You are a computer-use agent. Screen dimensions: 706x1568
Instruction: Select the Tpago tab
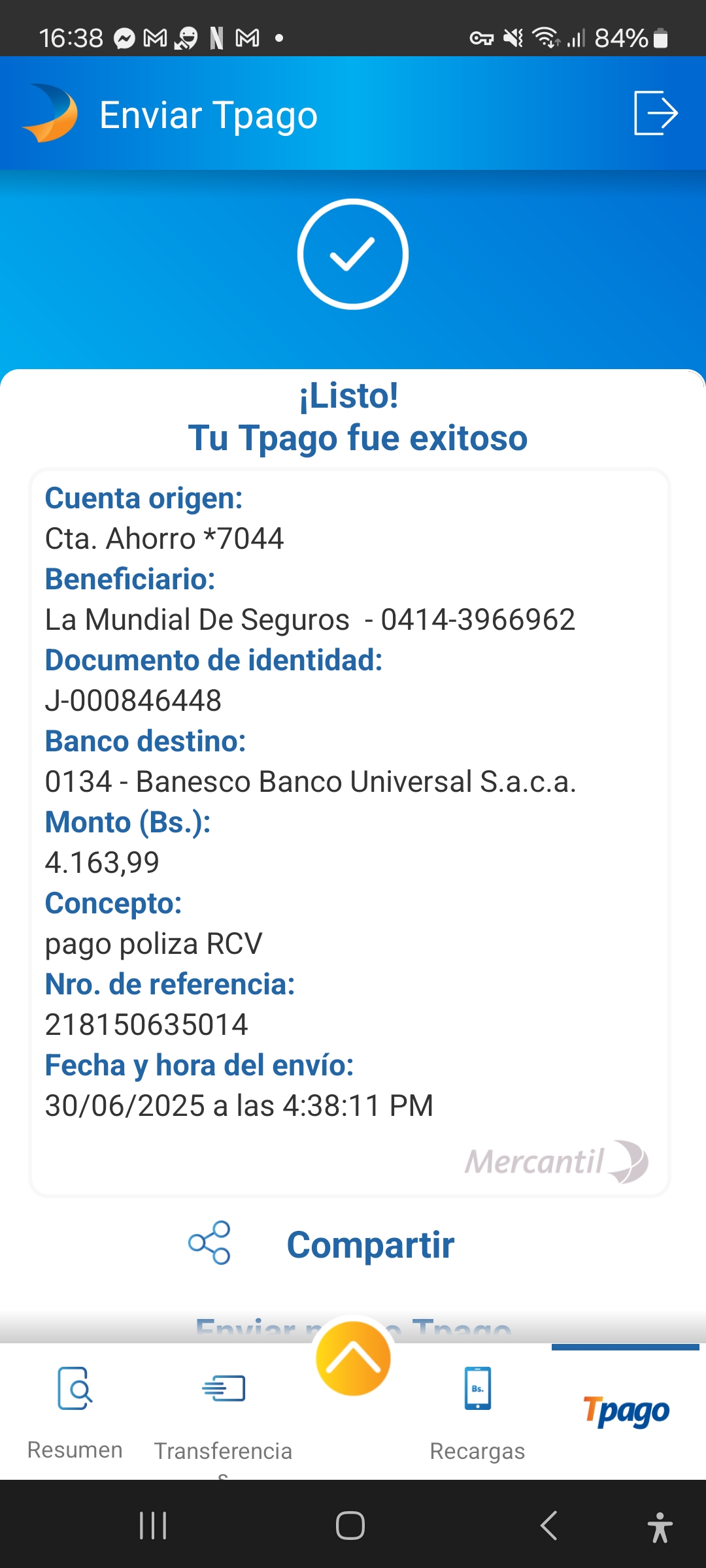626,1413
